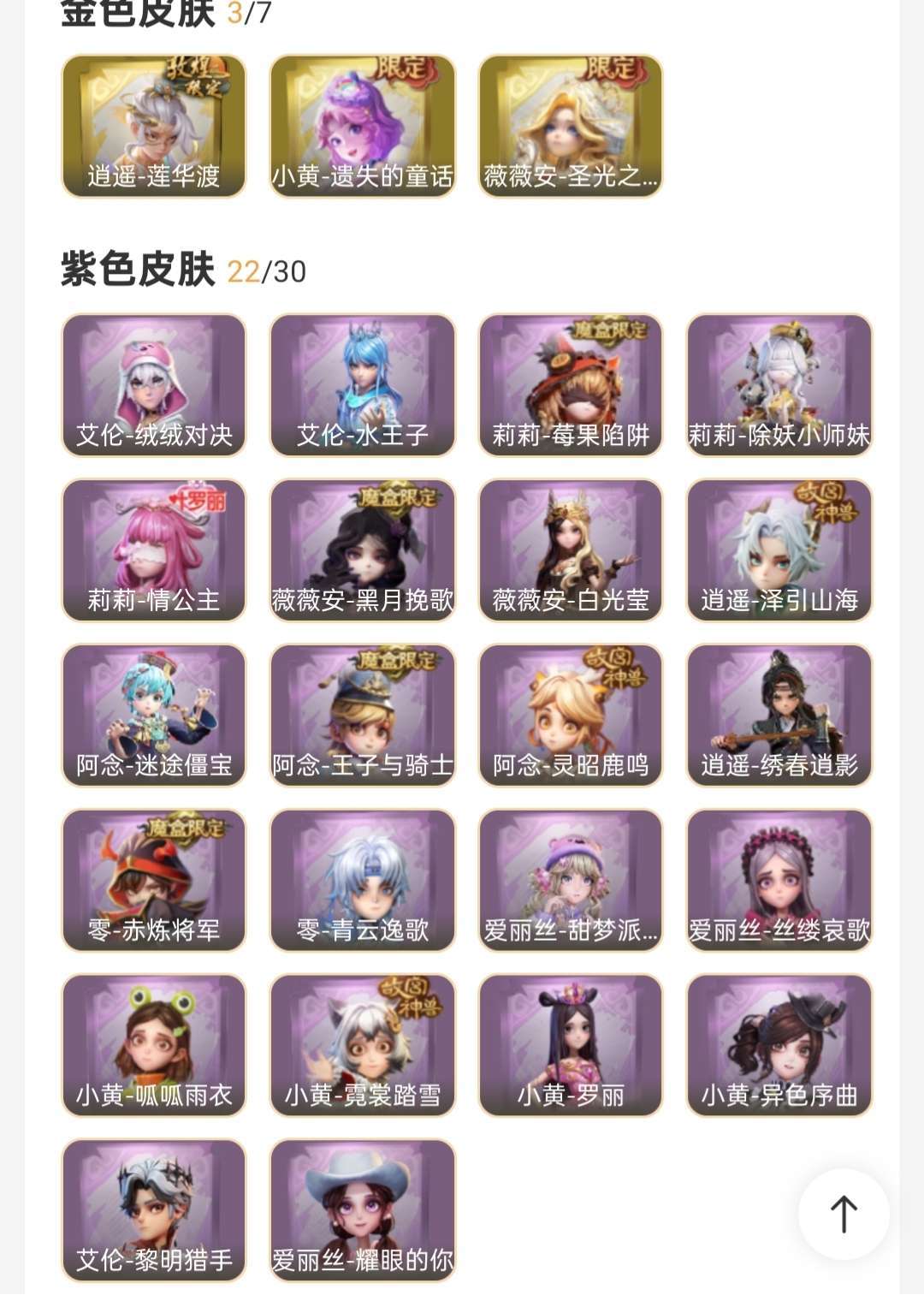
Task: View the 薇薇安-圣光之... gold skin
Action: (x=571, y=126)
